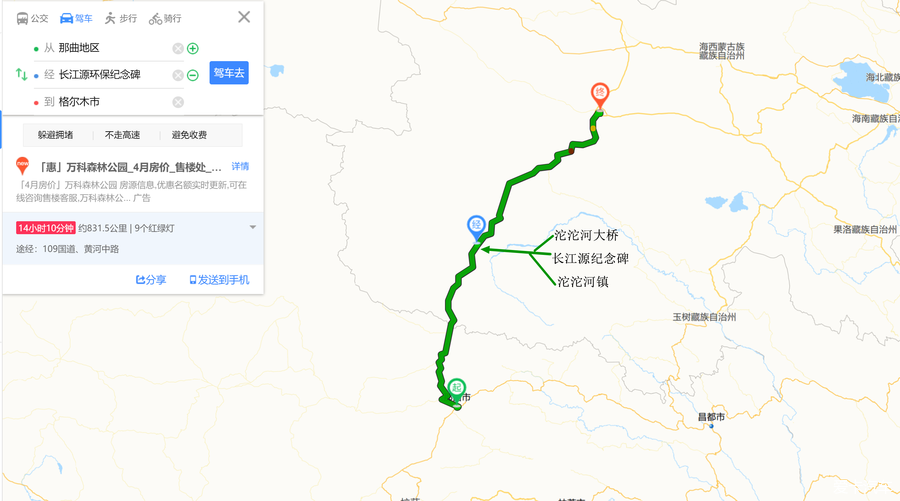Choose the 避免收费 route preference
The width and height of the screenshot is (900, 501).
tap(189, 135)
